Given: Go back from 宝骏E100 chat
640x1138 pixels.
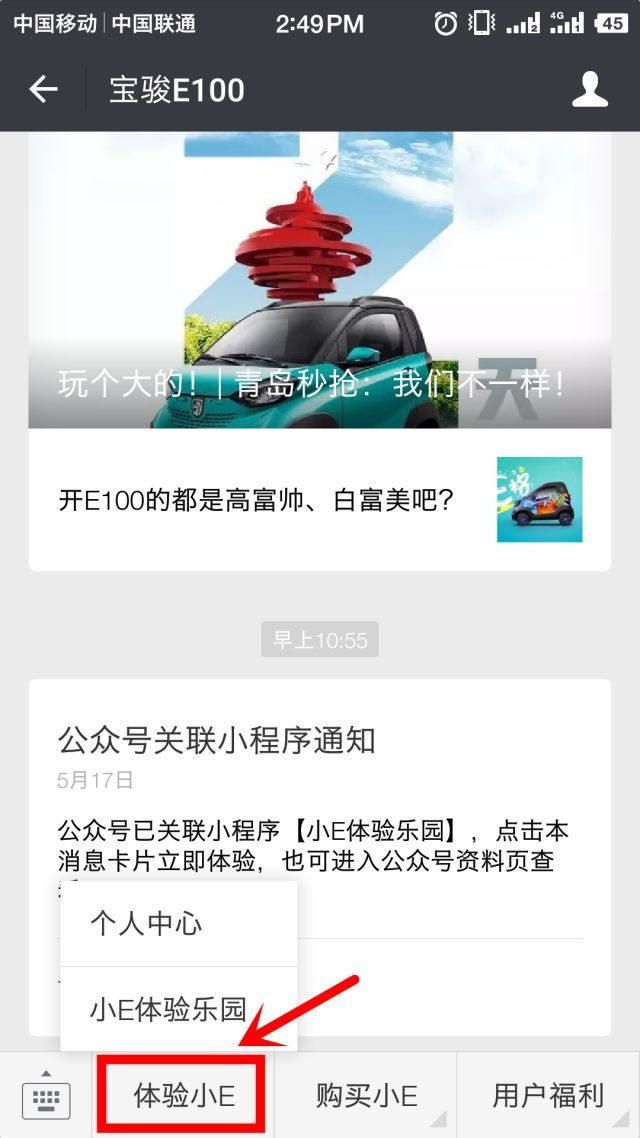Looking at the screenshot, I should [43, 90].
